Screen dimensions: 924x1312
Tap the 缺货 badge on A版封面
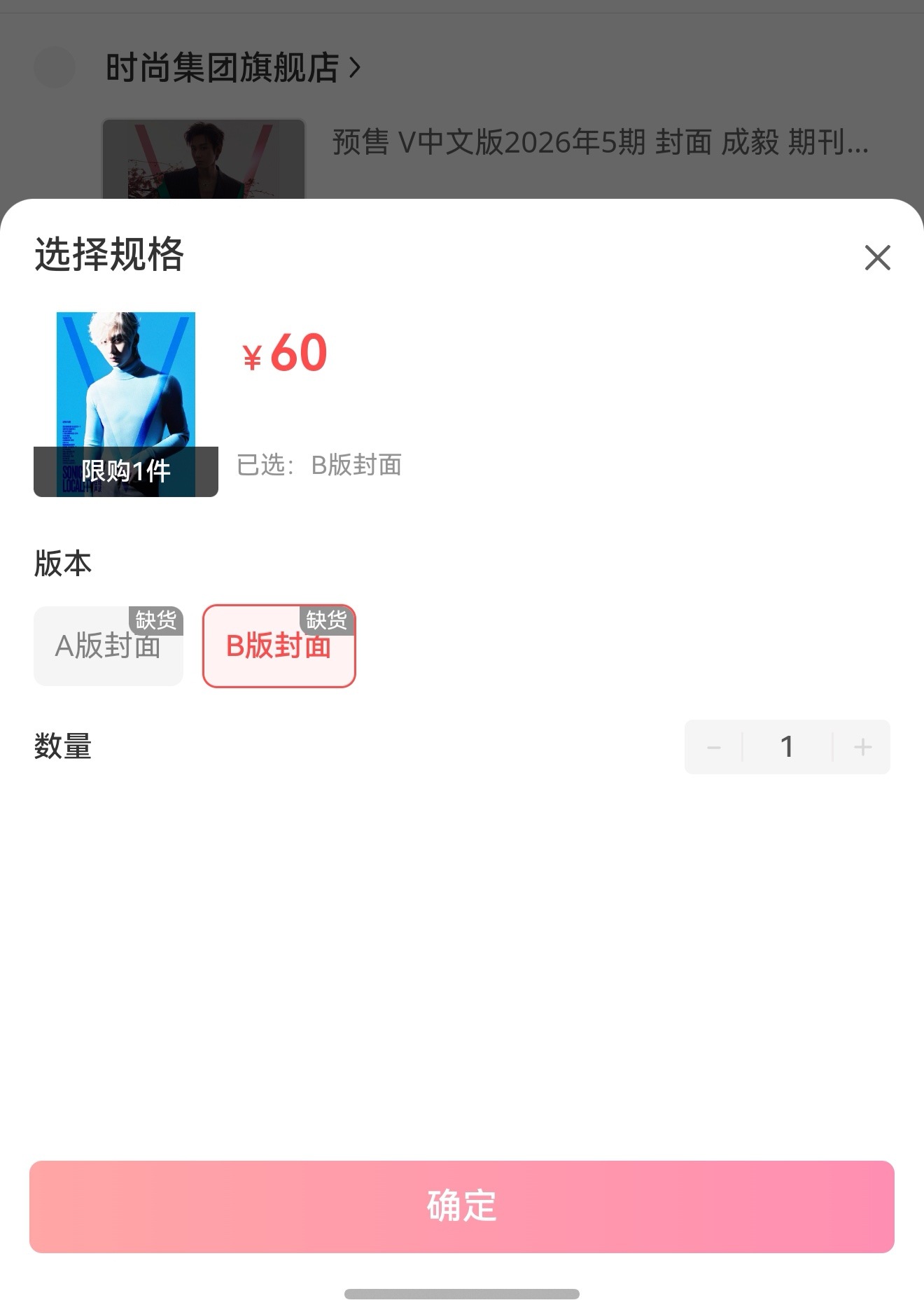point(157,621)
